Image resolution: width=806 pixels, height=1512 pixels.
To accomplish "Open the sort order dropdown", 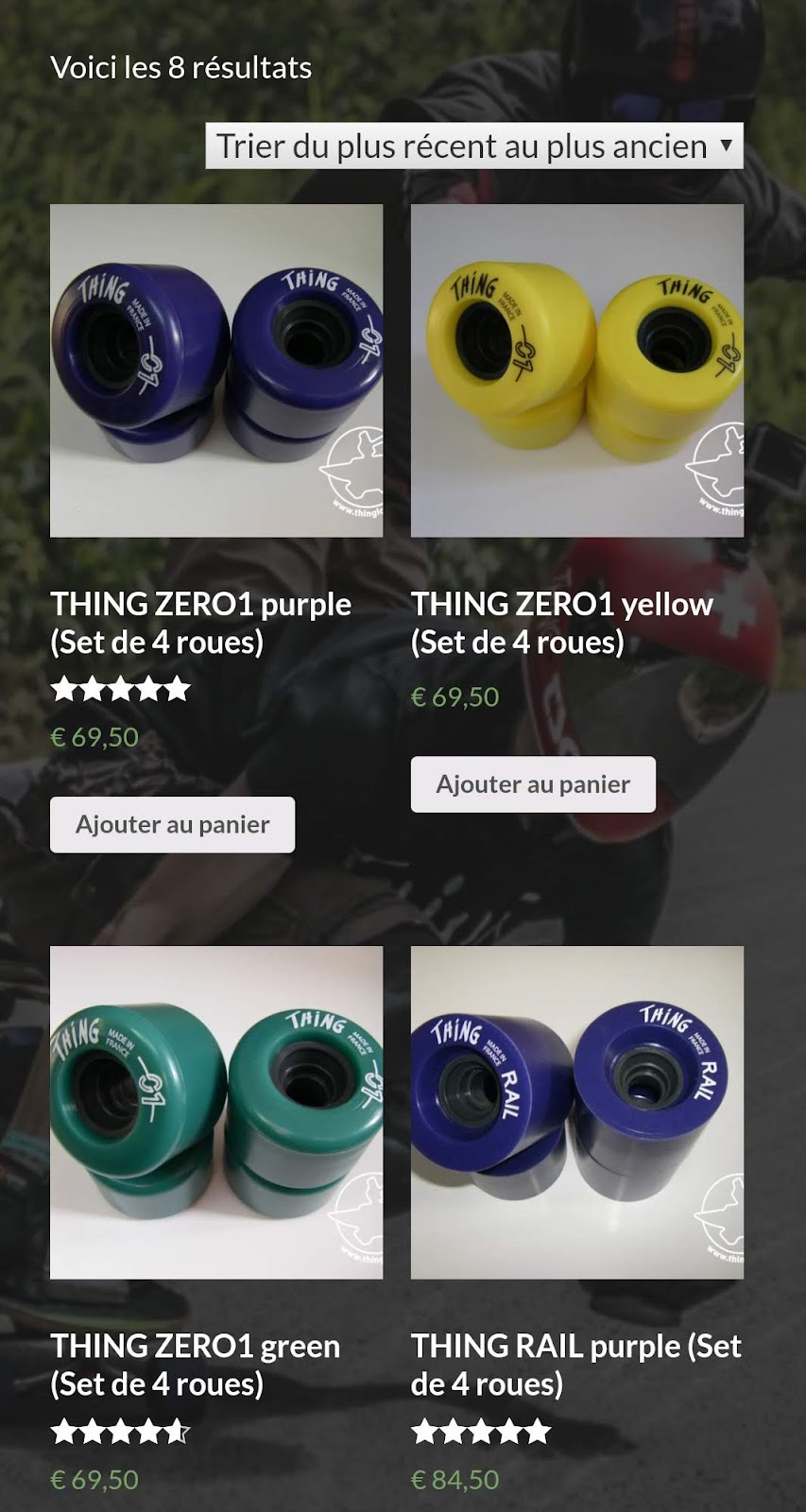I will pyautogui.click(x=473, y=146).
